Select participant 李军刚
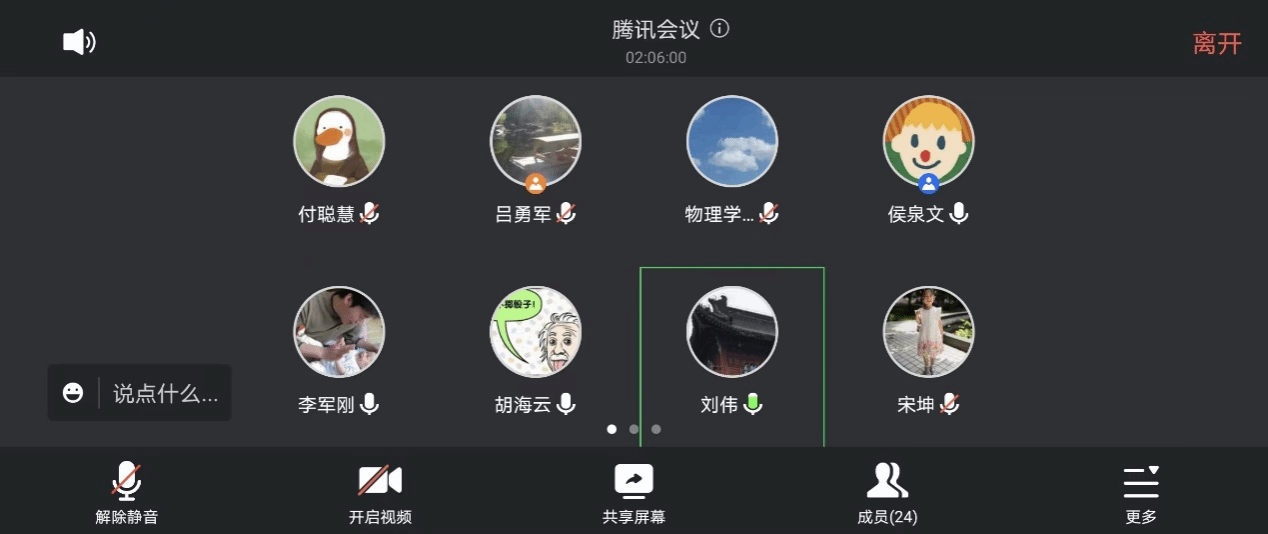1268x534 pixels. coord(339,332)
